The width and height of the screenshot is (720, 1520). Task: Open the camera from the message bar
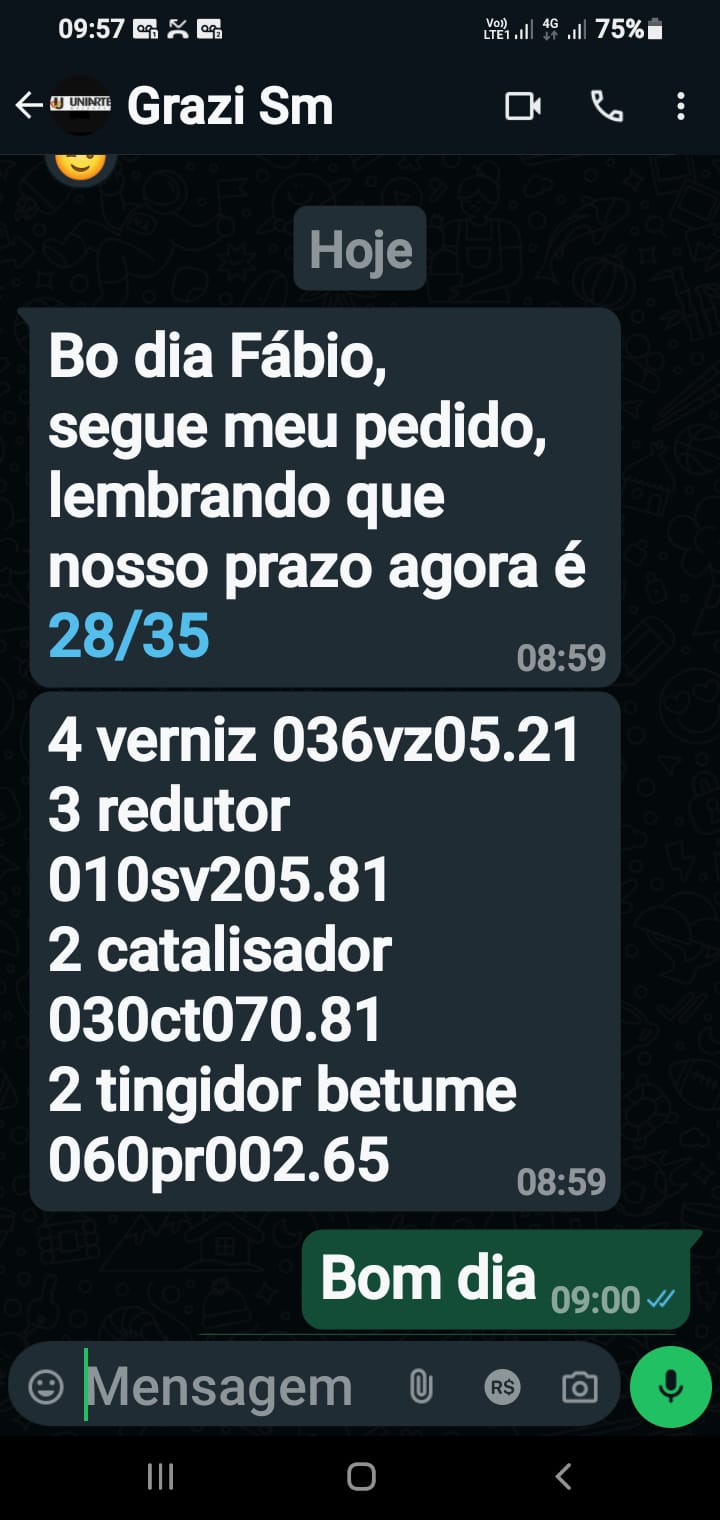tap(579, 1386)
